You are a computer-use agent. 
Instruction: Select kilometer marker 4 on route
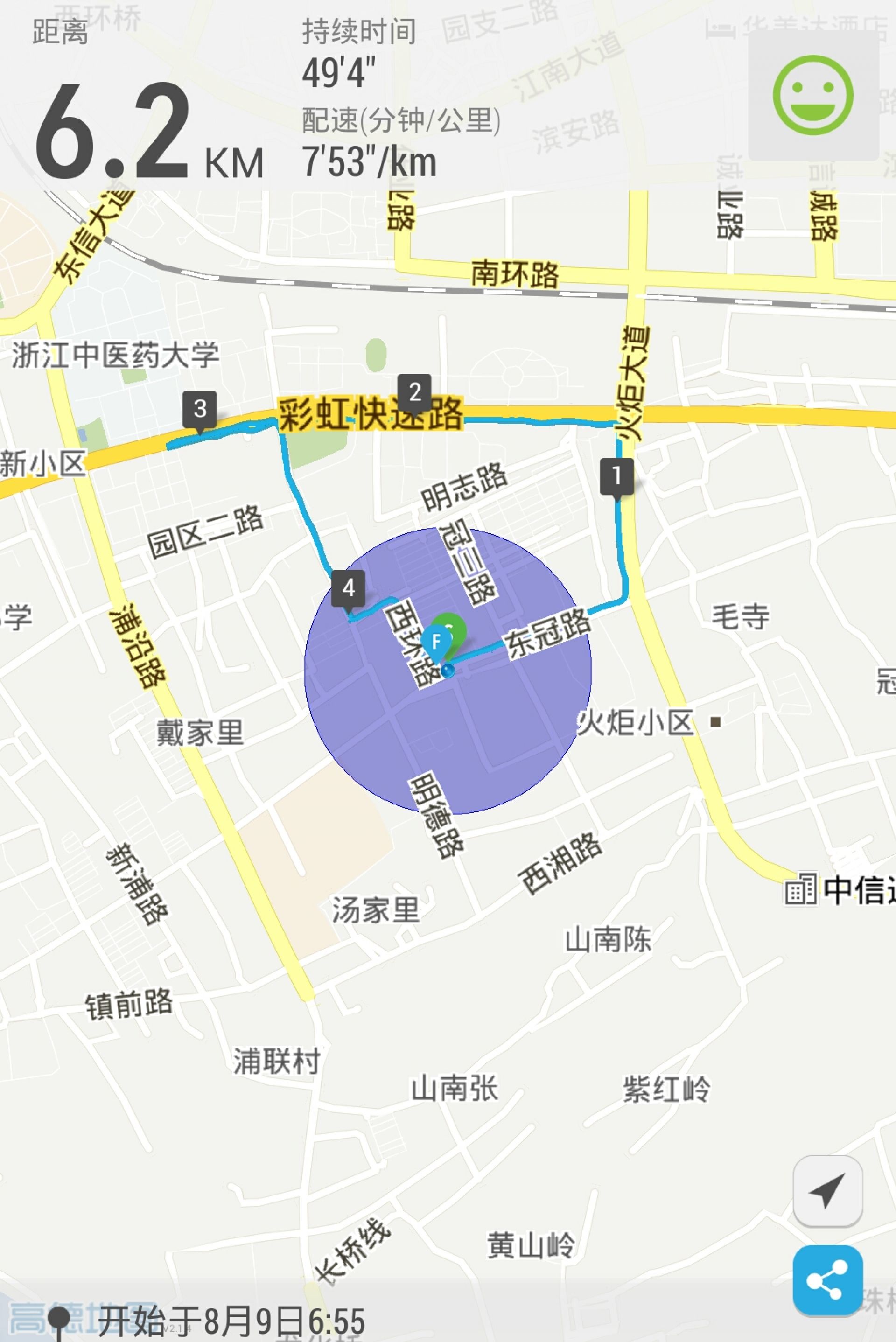click(348, 588)
